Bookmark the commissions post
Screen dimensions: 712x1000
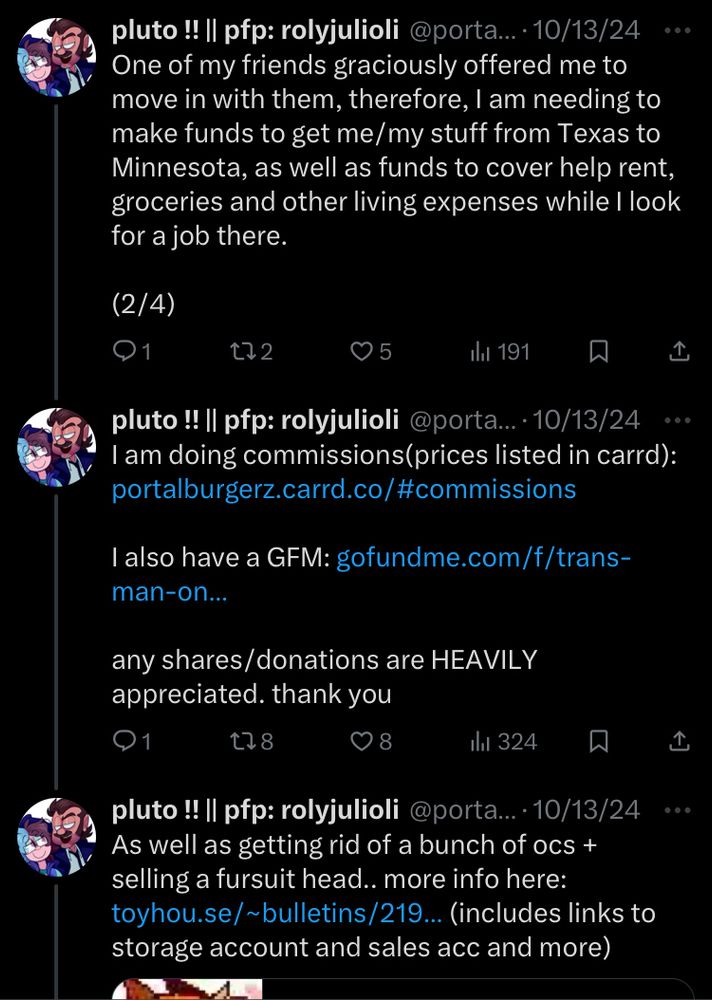tap(598, 741)
